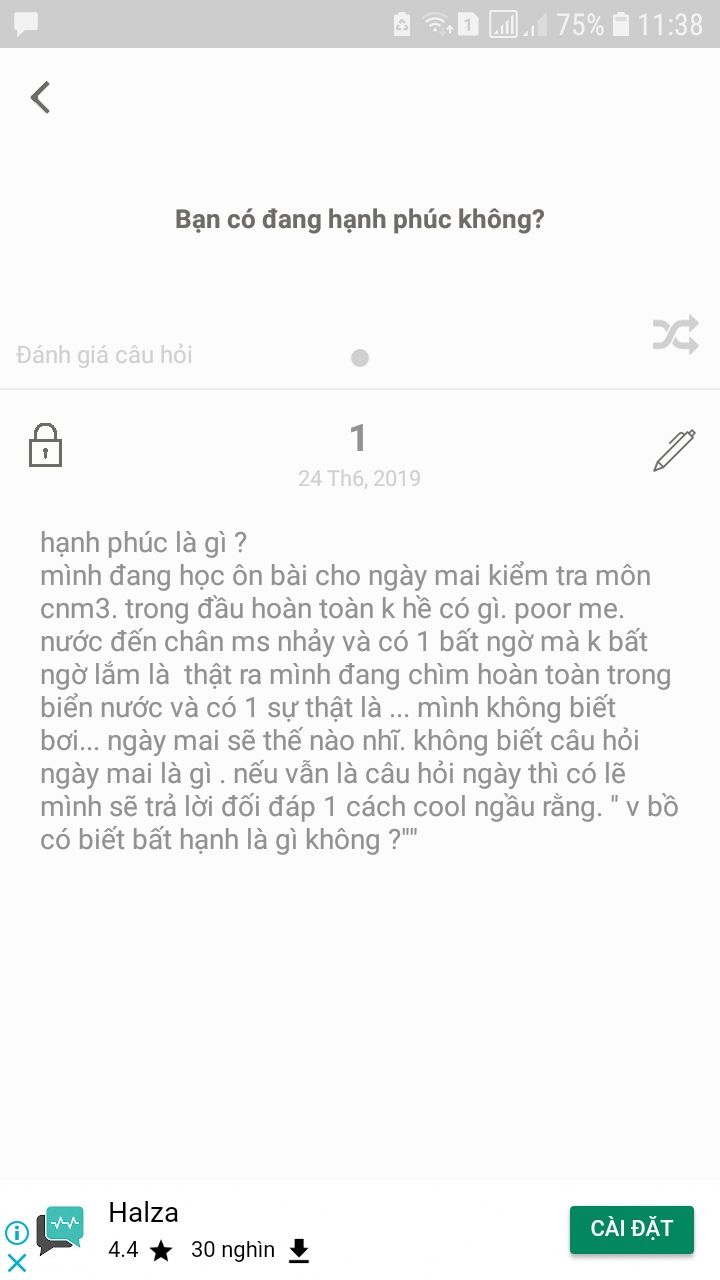Screen dimensions: 720x1280
Task: Tap the question rating slider dot
Action: pos(360,358)
